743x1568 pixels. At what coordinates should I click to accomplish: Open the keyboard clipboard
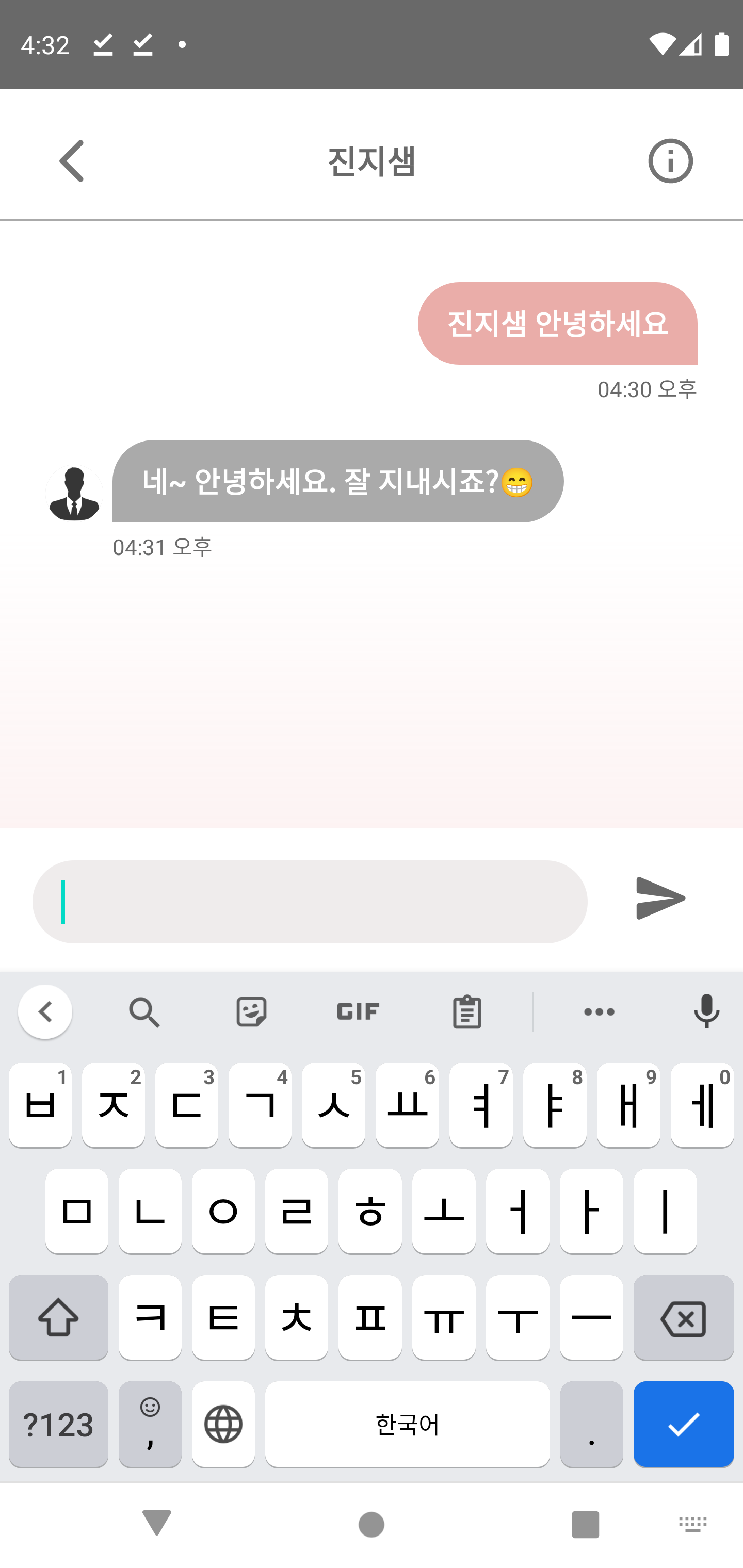coord(466,1011)
